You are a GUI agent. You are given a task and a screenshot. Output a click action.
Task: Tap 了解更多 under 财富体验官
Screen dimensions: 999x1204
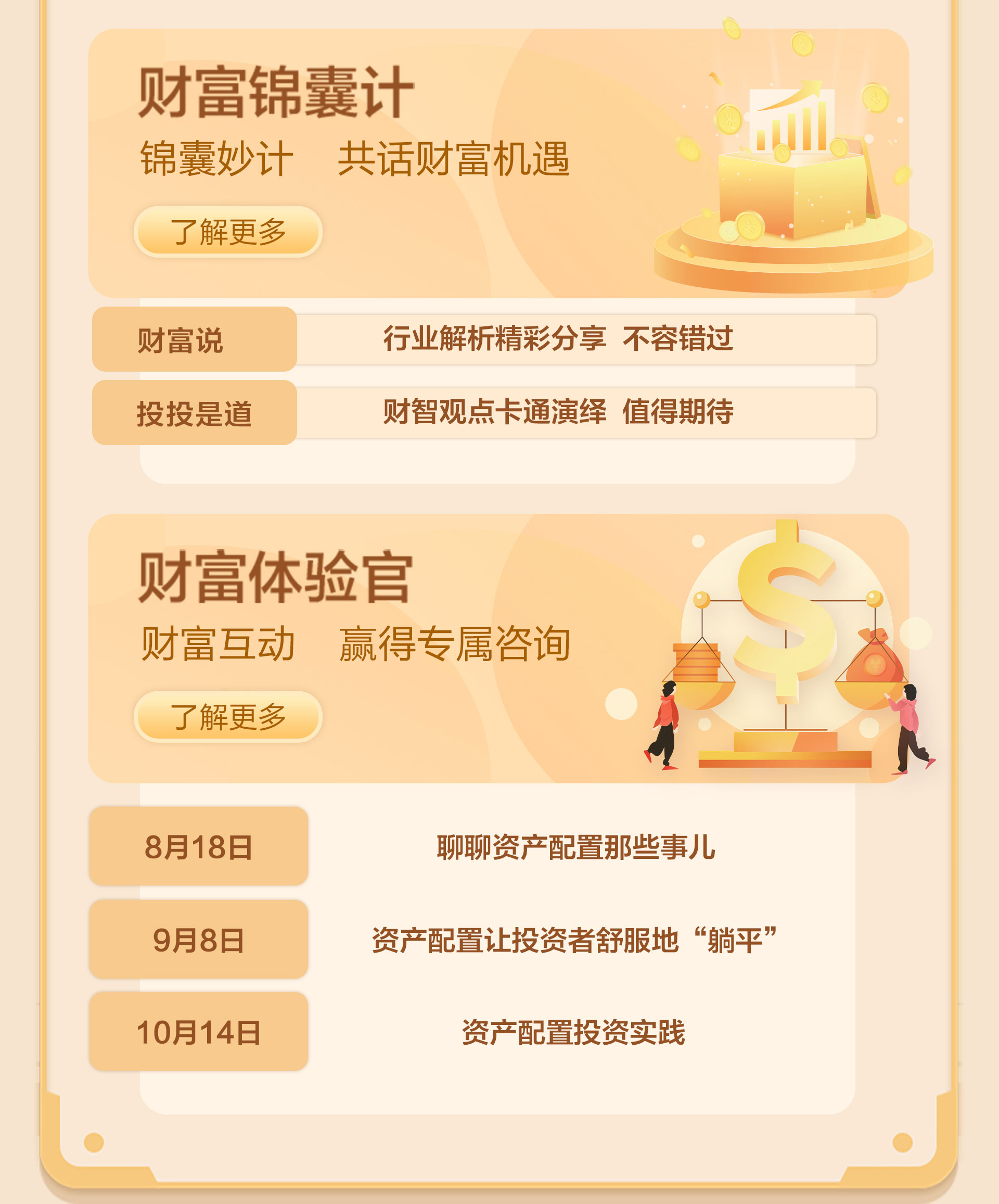tap(228, 717)
